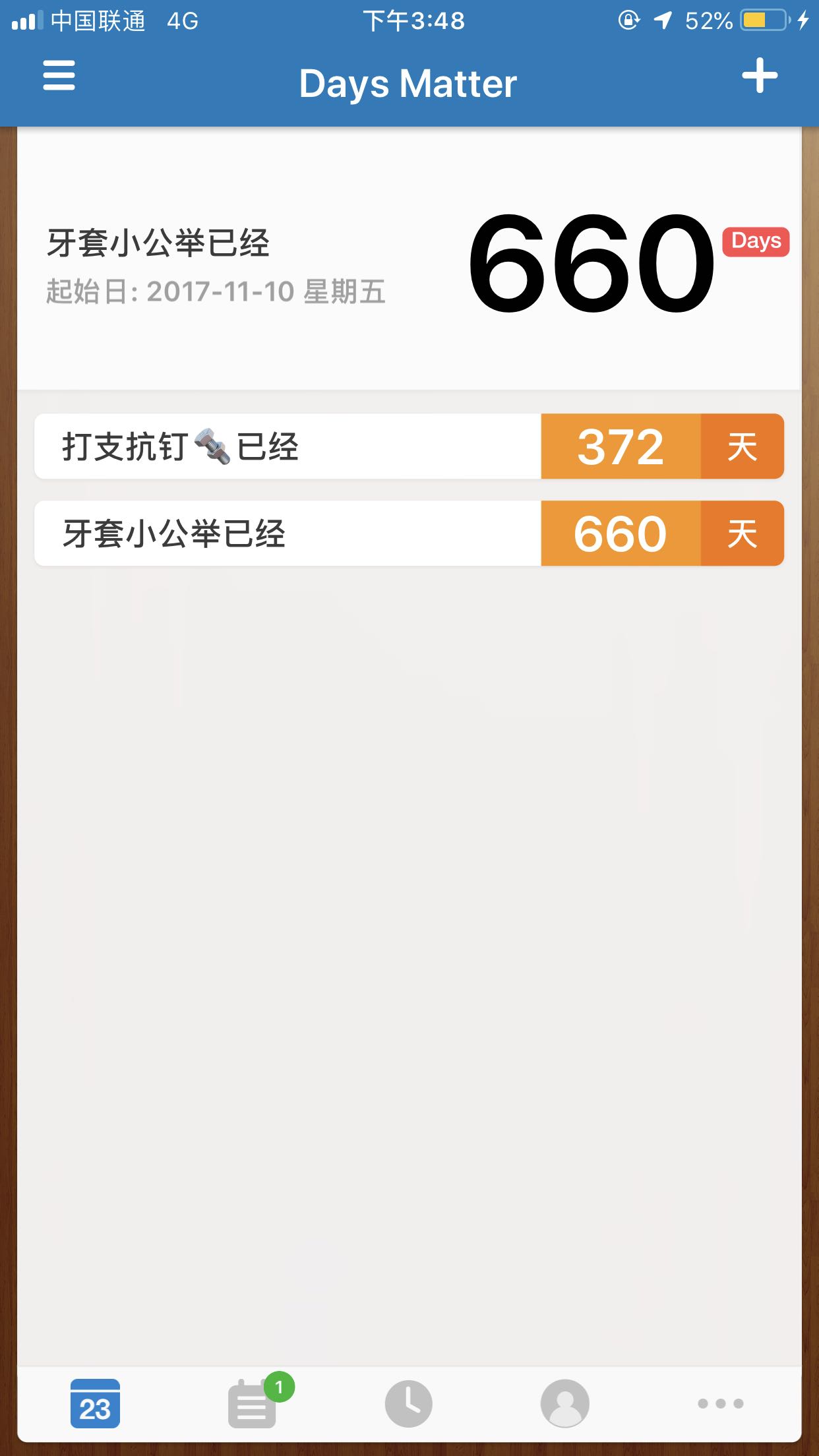Viewport: 819px width, 1456px height.
Task: Switch to the calendar 23 tab
Action: click(x=95, y=1403)
